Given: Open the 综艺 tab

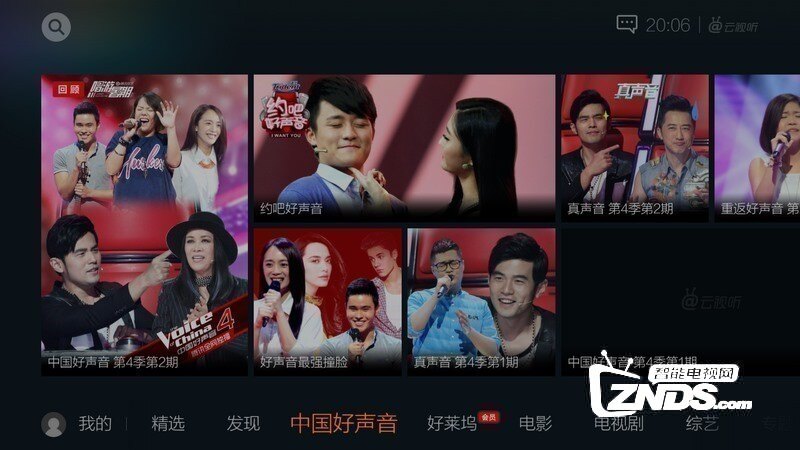Looking at the screenshot, I should tap(702, 423).
